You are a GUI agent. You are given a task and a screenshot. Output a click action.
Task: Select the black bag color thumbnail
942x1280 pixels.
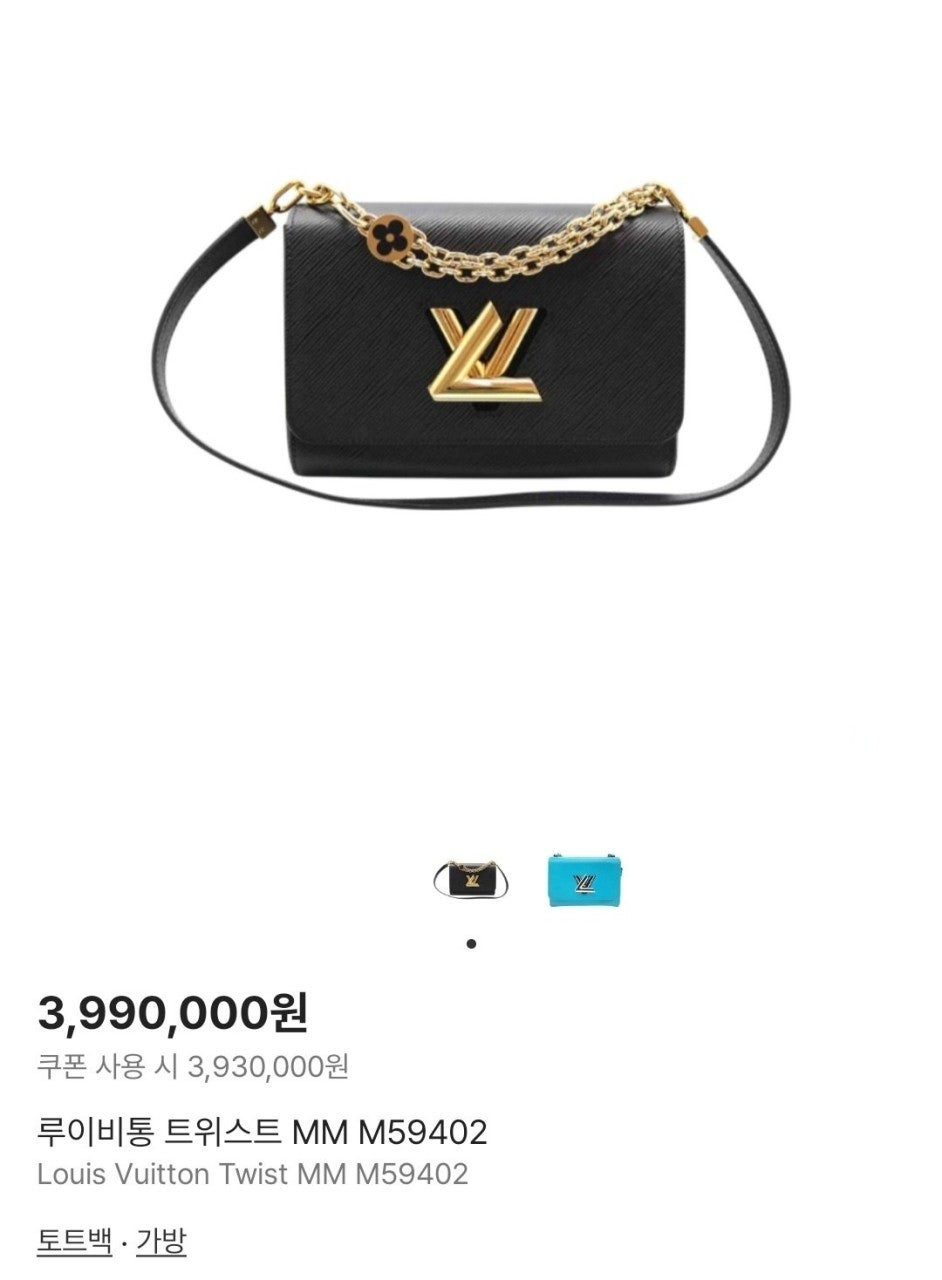point(470,880)
